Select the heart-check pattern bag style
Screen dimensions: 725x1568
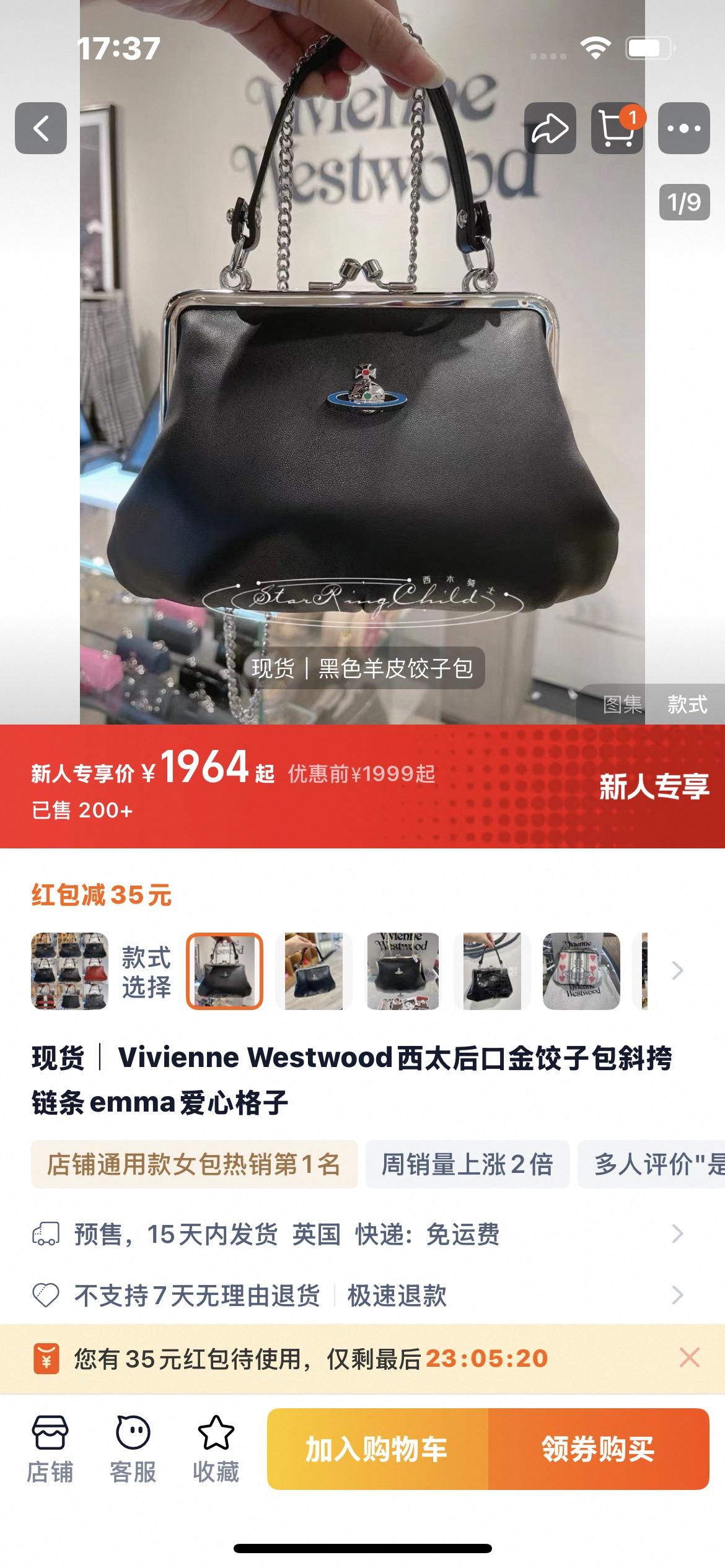coord(581,971)
